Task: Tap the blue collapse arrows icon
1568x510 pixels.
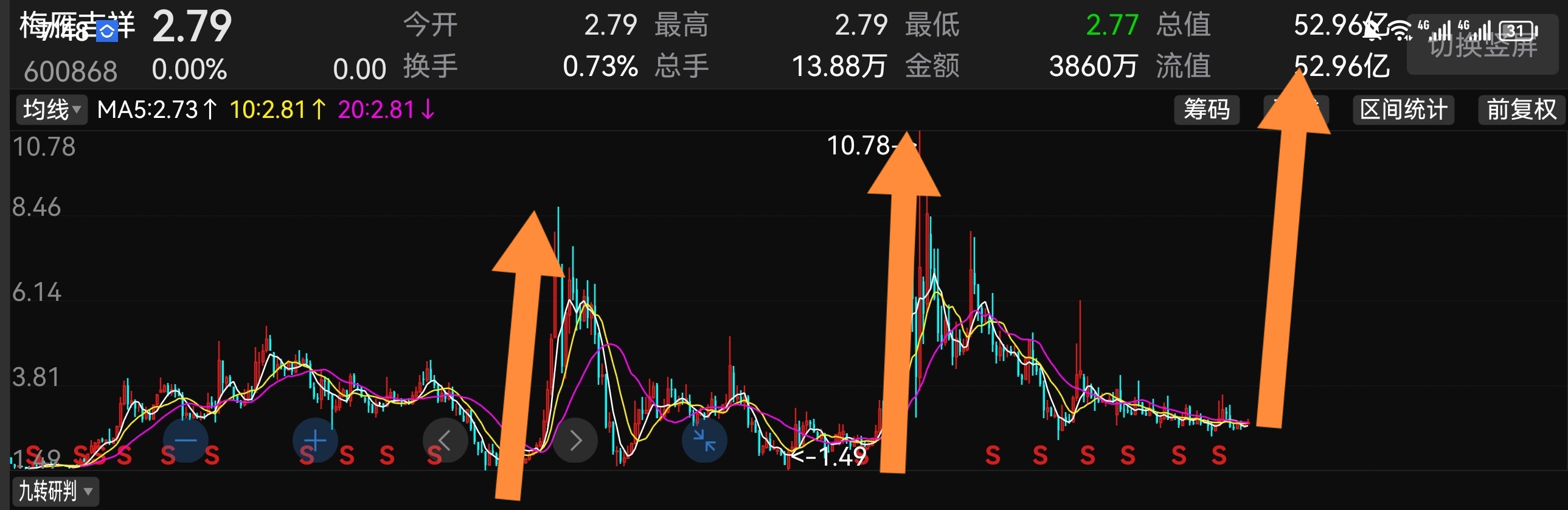Action: (x=704, y=440)
